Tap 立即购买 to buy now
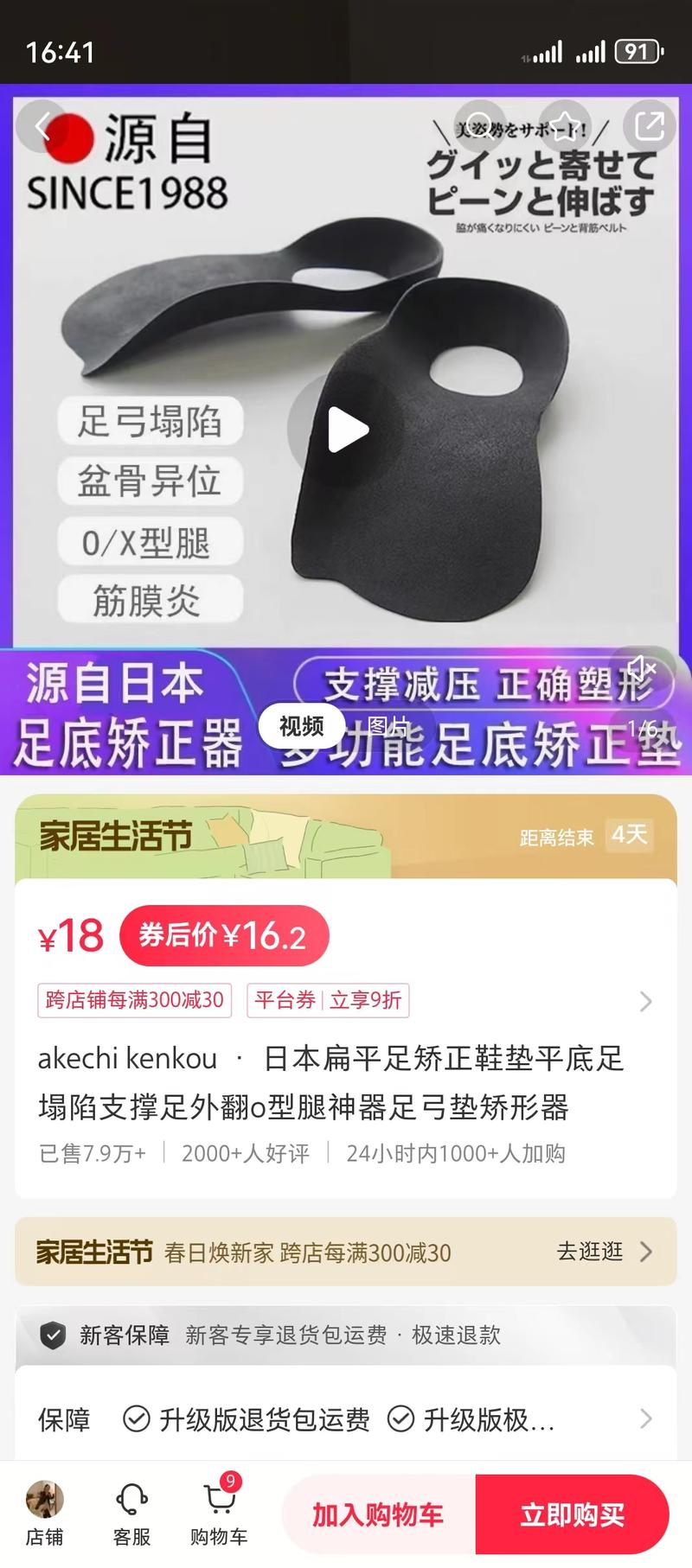The height and width of the screenshot is (1568, 692). pyautogui.click(x=572, y=1514)
